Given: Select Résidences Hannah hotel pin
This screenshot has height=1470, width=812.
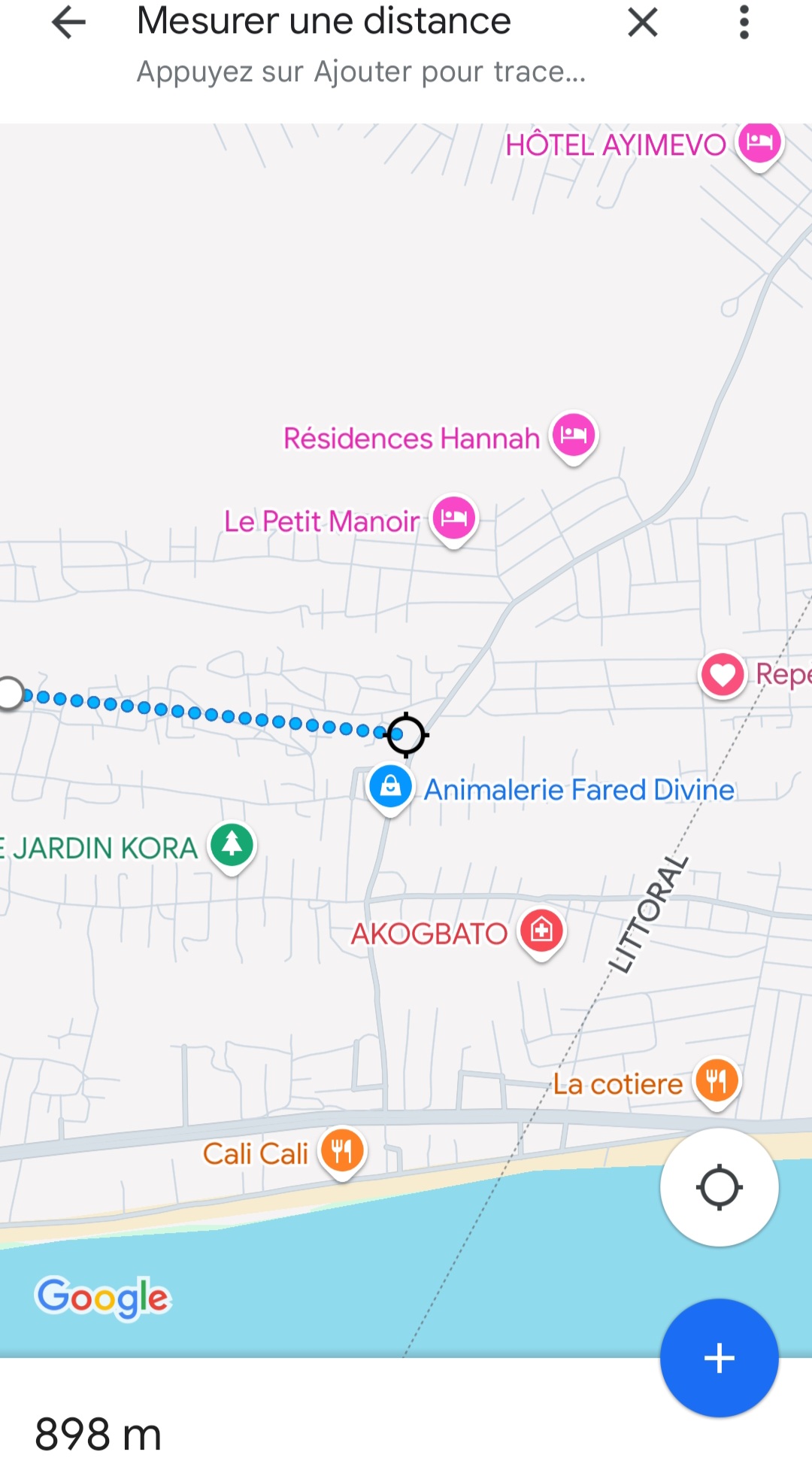Looking at the screenshot, I should click(574, 437).
